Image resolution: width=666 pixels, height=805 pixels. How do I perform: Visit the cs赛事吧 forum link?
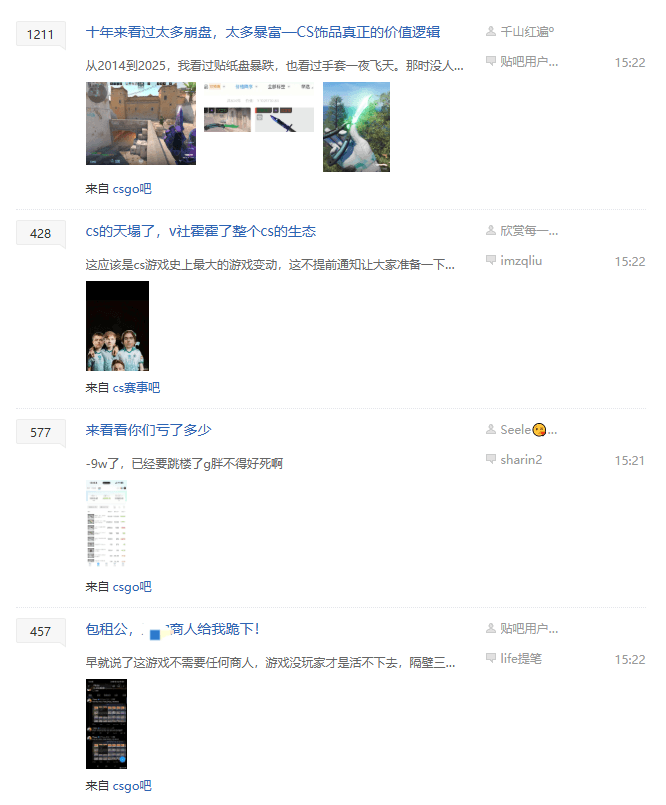pyautogui.click(x=136, y=388)
